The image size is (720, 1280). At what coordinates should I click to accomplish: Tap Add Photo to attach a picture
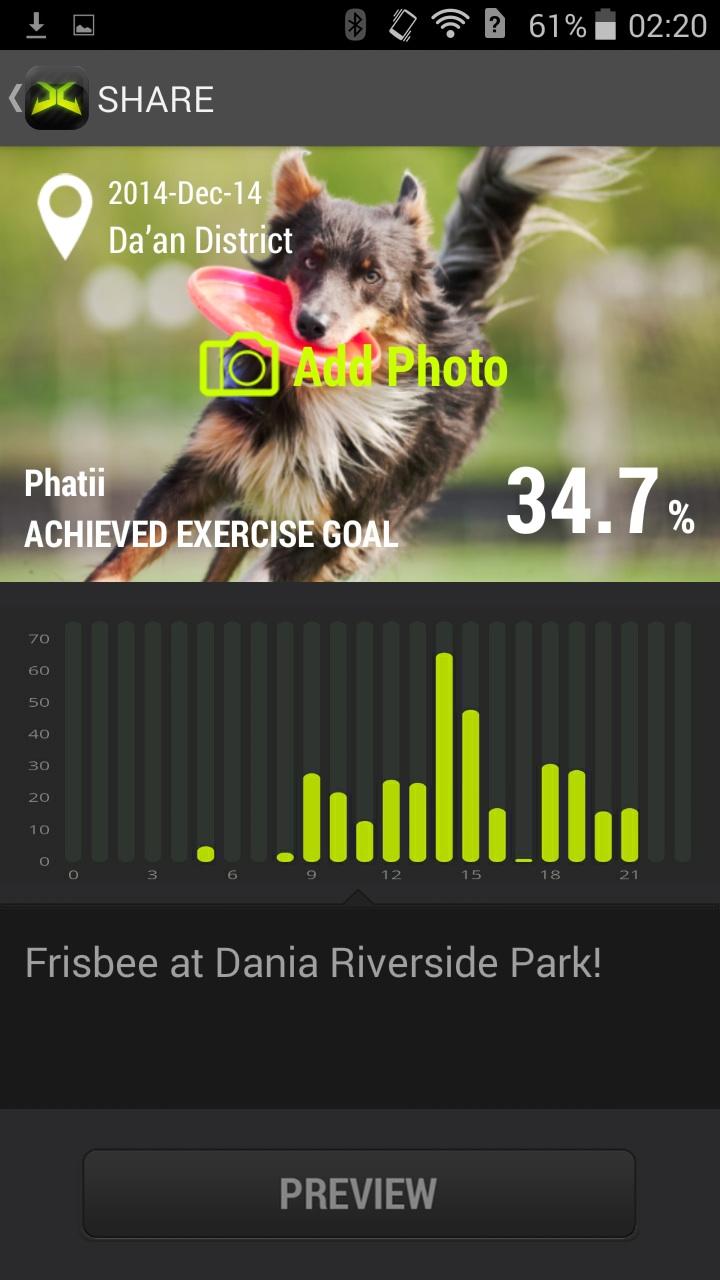[x=354, y=367]
